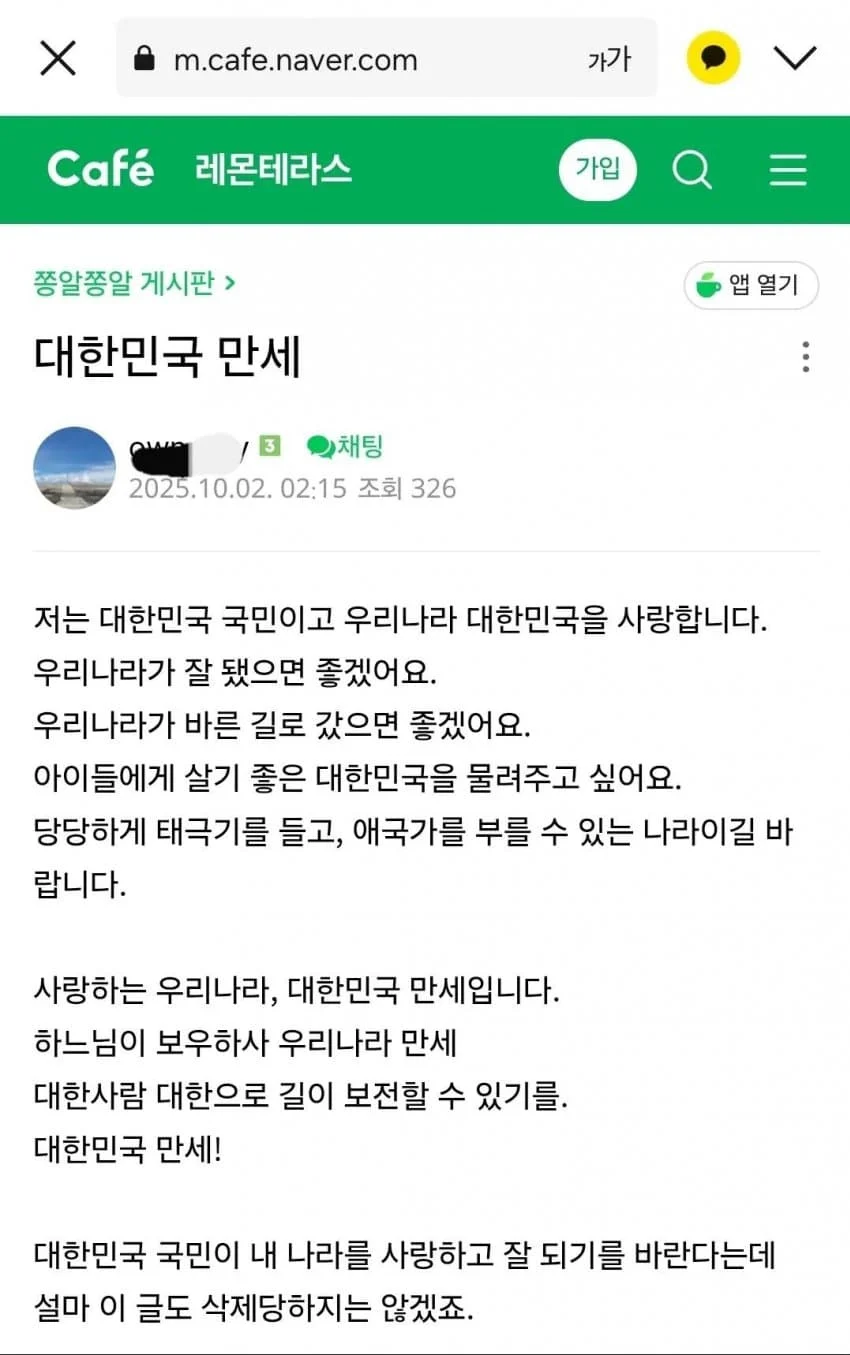Open post in app with 앱 열기

pos(751,286)
